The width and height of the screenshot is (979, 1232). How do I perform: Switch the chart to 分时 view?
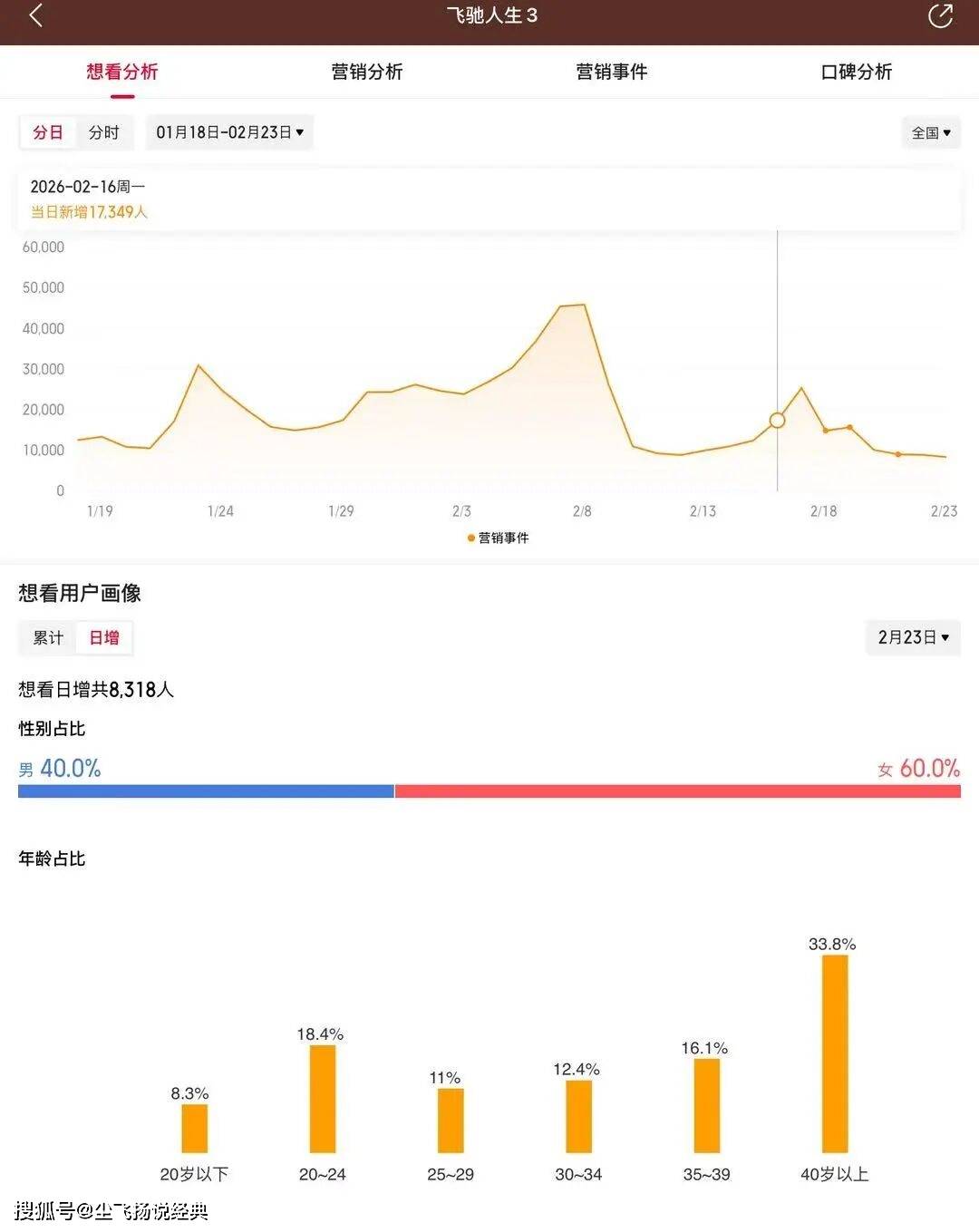coord(104,132)
